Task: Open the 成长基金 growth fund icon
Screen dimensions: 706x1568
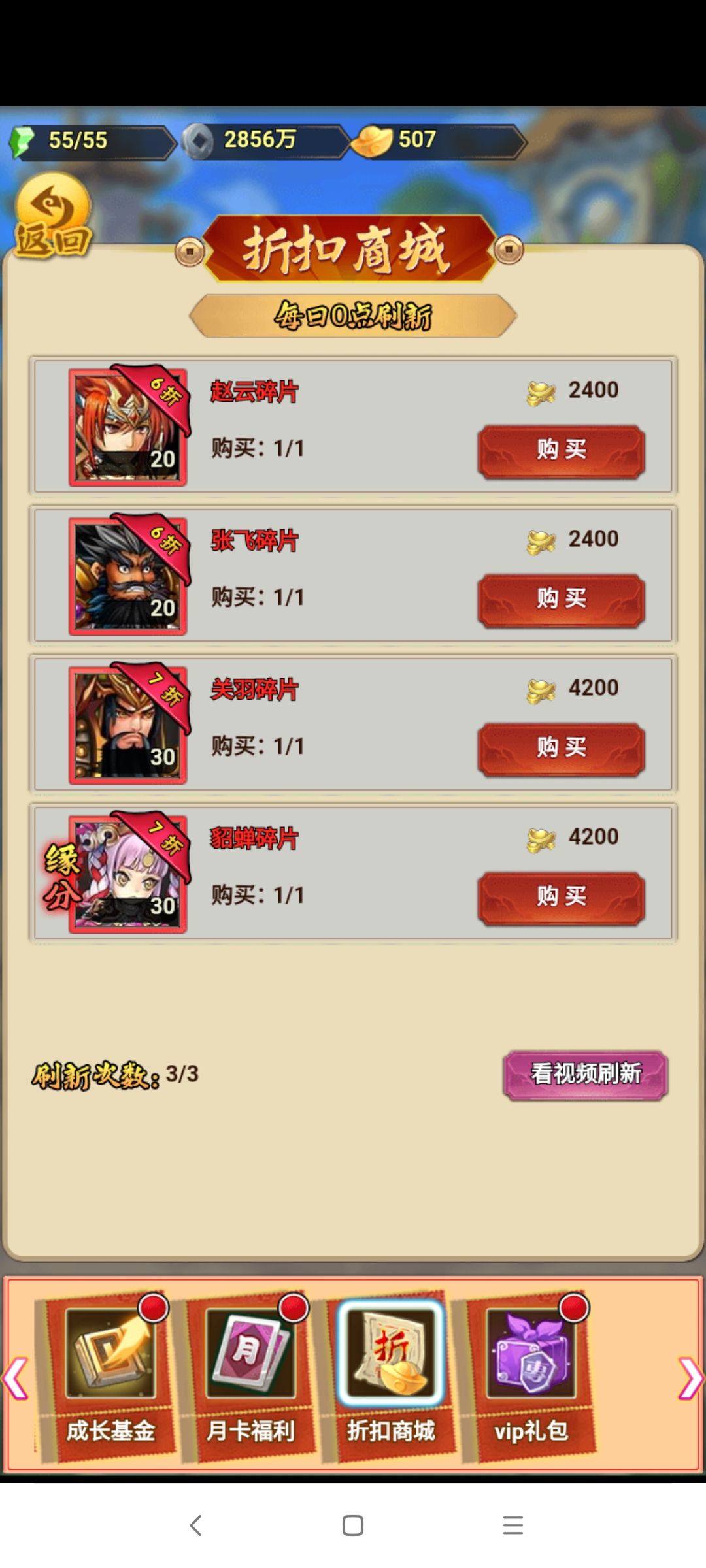Action: pos(111,1352)
